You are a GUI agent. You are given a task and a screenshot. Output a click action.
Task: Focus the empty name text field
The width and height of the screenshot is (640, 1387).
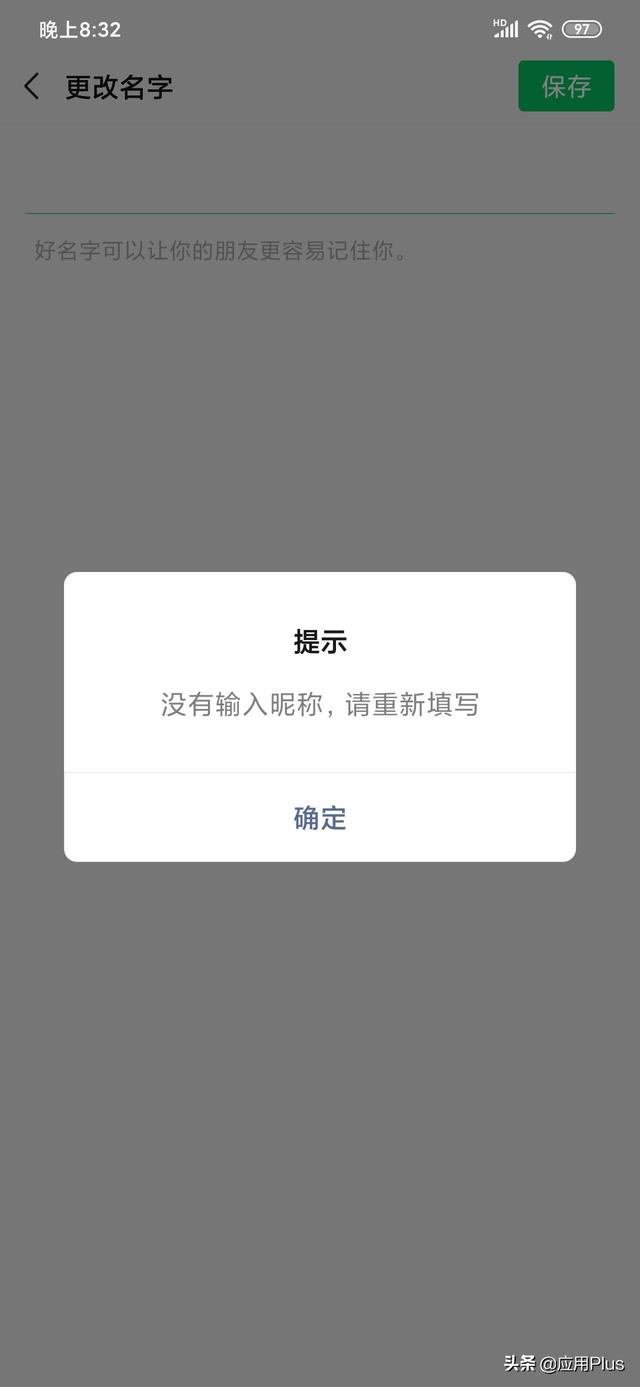(x=320, y=180)
